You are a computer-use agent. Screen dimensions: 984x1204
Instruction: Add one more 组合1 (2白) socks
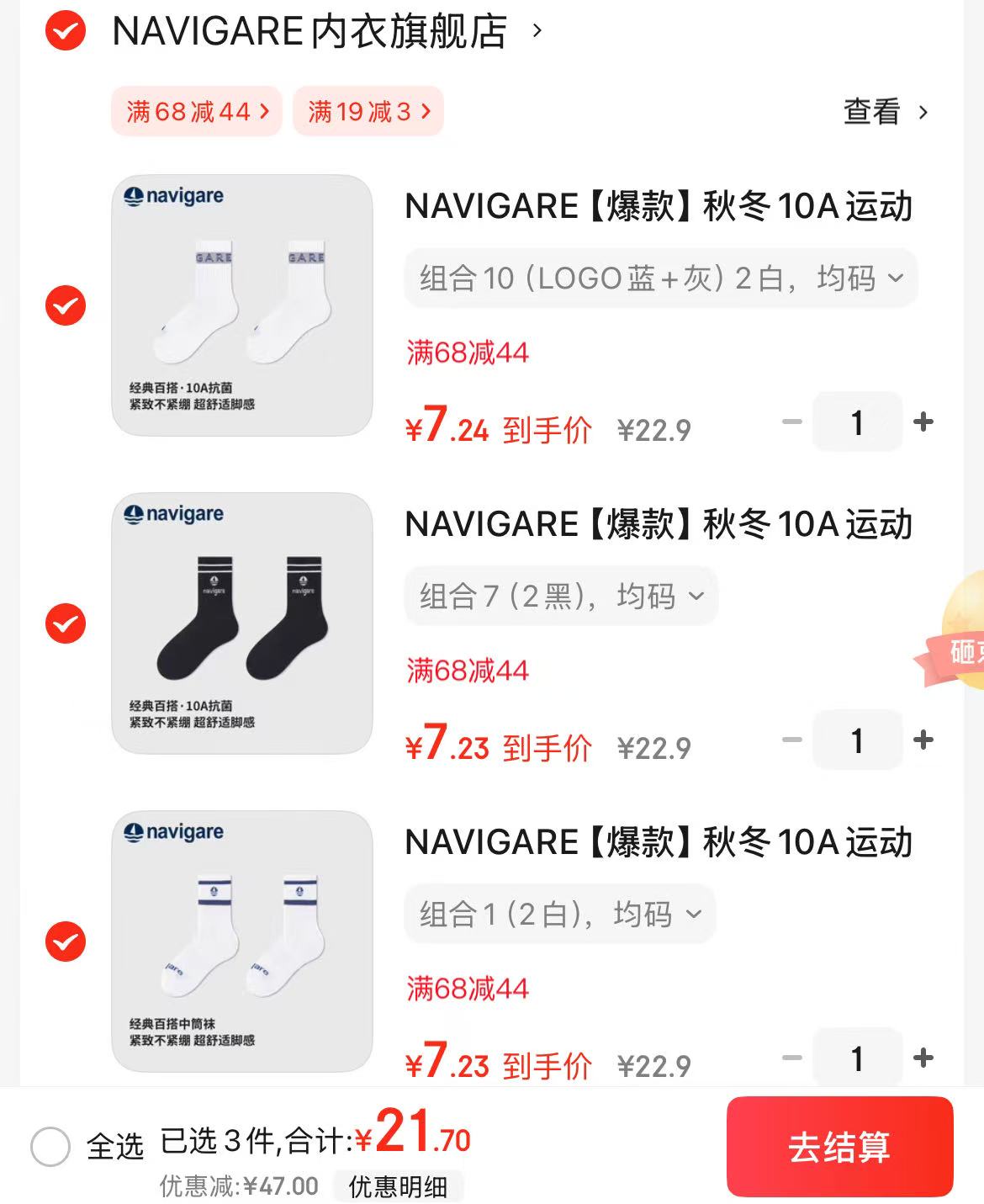(923, 1058)
